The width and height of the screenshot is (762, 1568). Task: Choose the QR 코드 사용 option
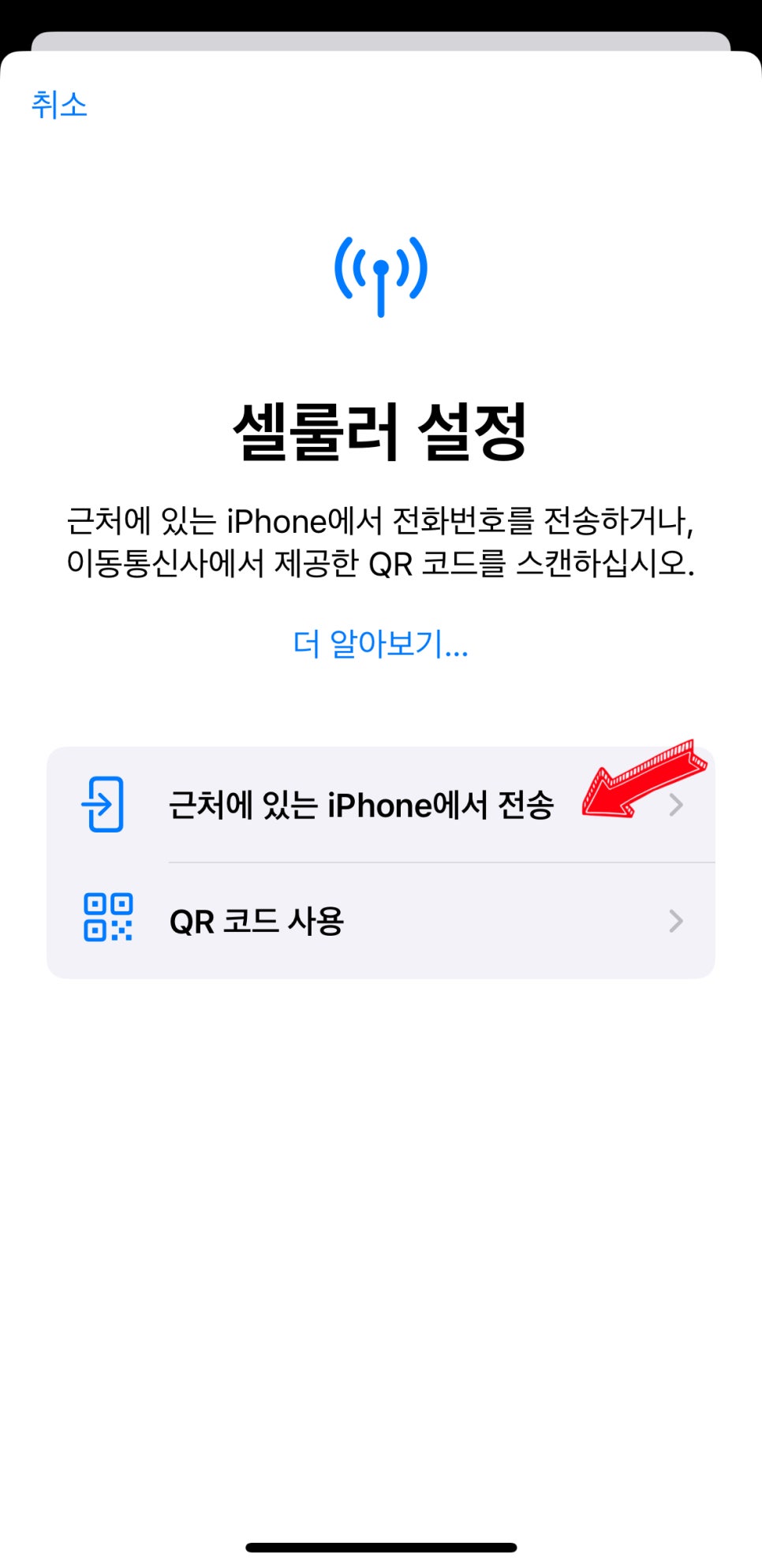pyautogui.click(x=381, y=921)
